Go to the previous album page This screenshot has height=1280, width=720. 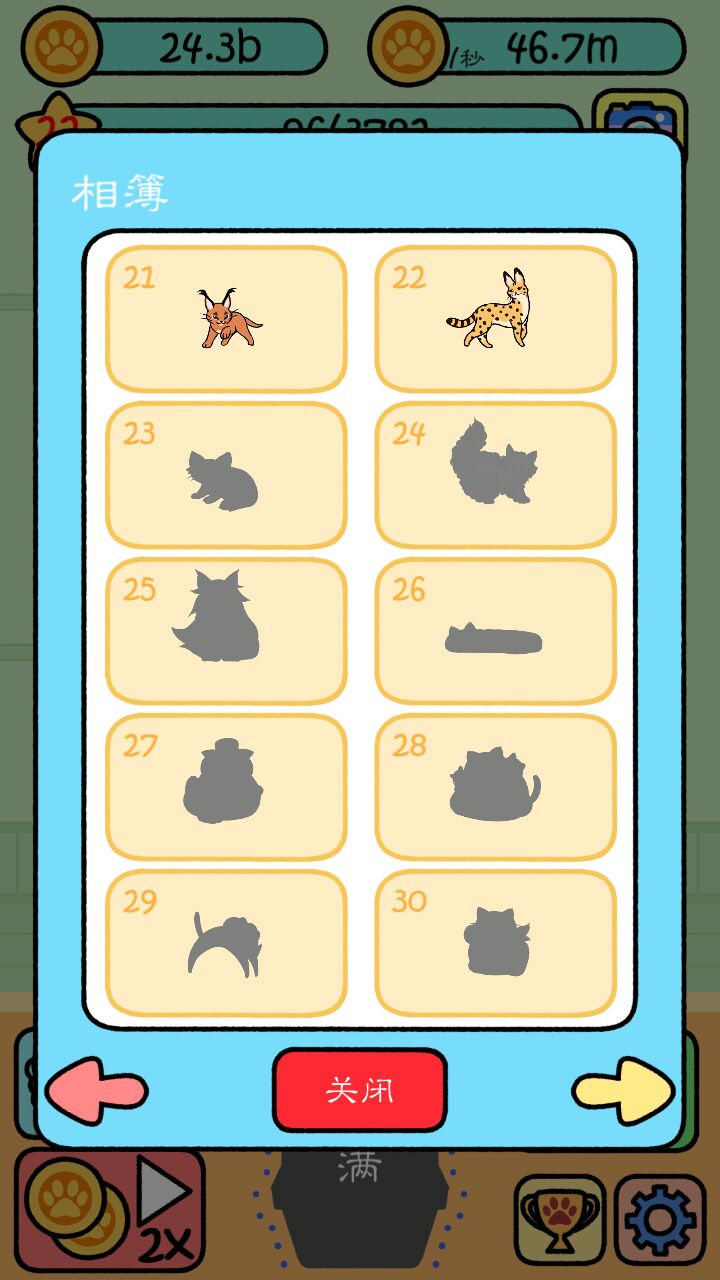(x=97, y=1090)
